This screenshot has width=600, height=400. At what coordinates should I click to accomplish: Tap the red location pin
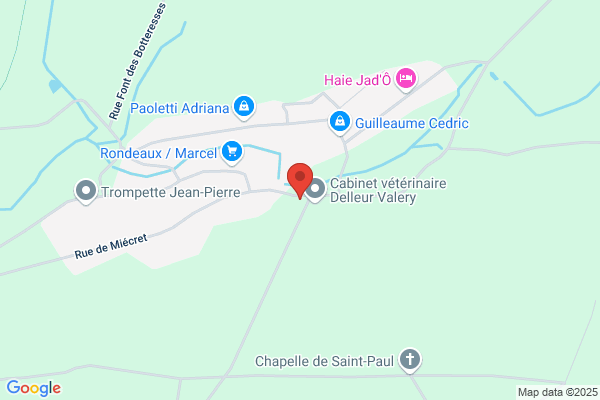(x=300, y=180)
